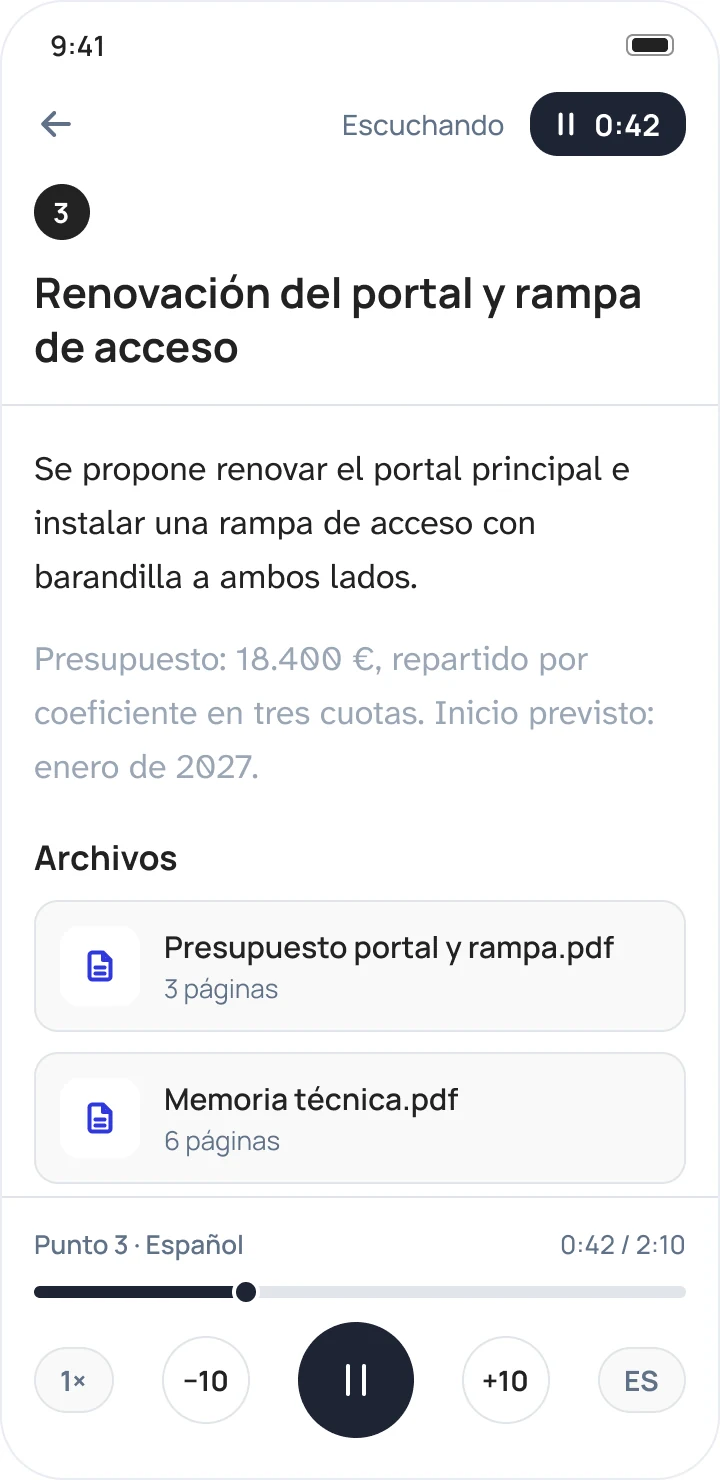Rewind 10 seconds
The width and height of the screenshot is (720, 1480).
(206, 1380)
